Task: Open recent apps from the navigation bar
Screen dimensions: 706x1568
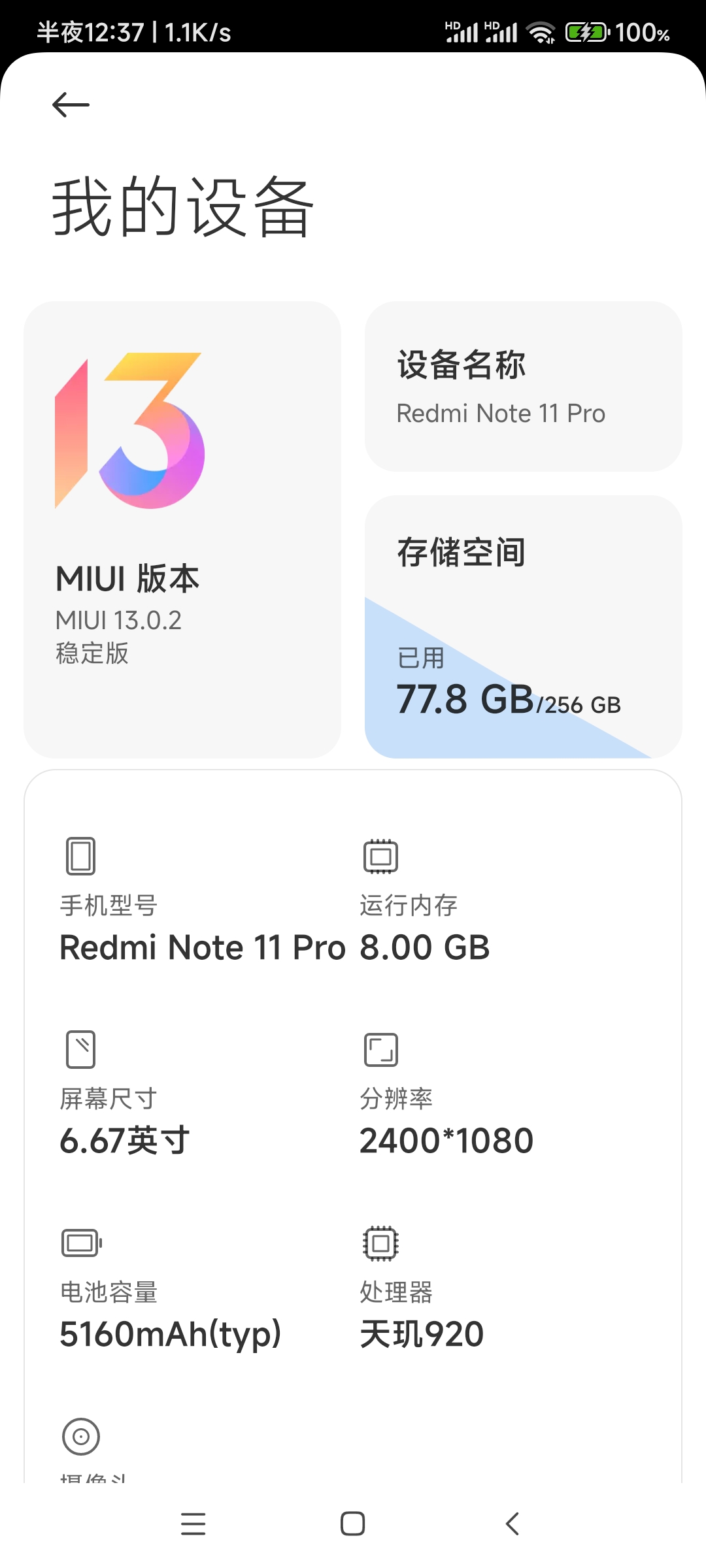Action: [193, 1524]
